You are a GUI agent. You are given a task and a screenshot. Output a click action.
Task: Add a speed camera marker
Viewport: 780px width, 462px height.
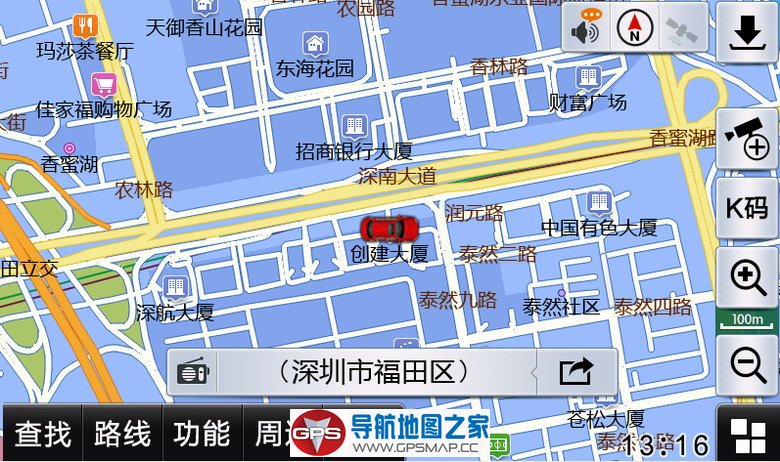point(747,139)
